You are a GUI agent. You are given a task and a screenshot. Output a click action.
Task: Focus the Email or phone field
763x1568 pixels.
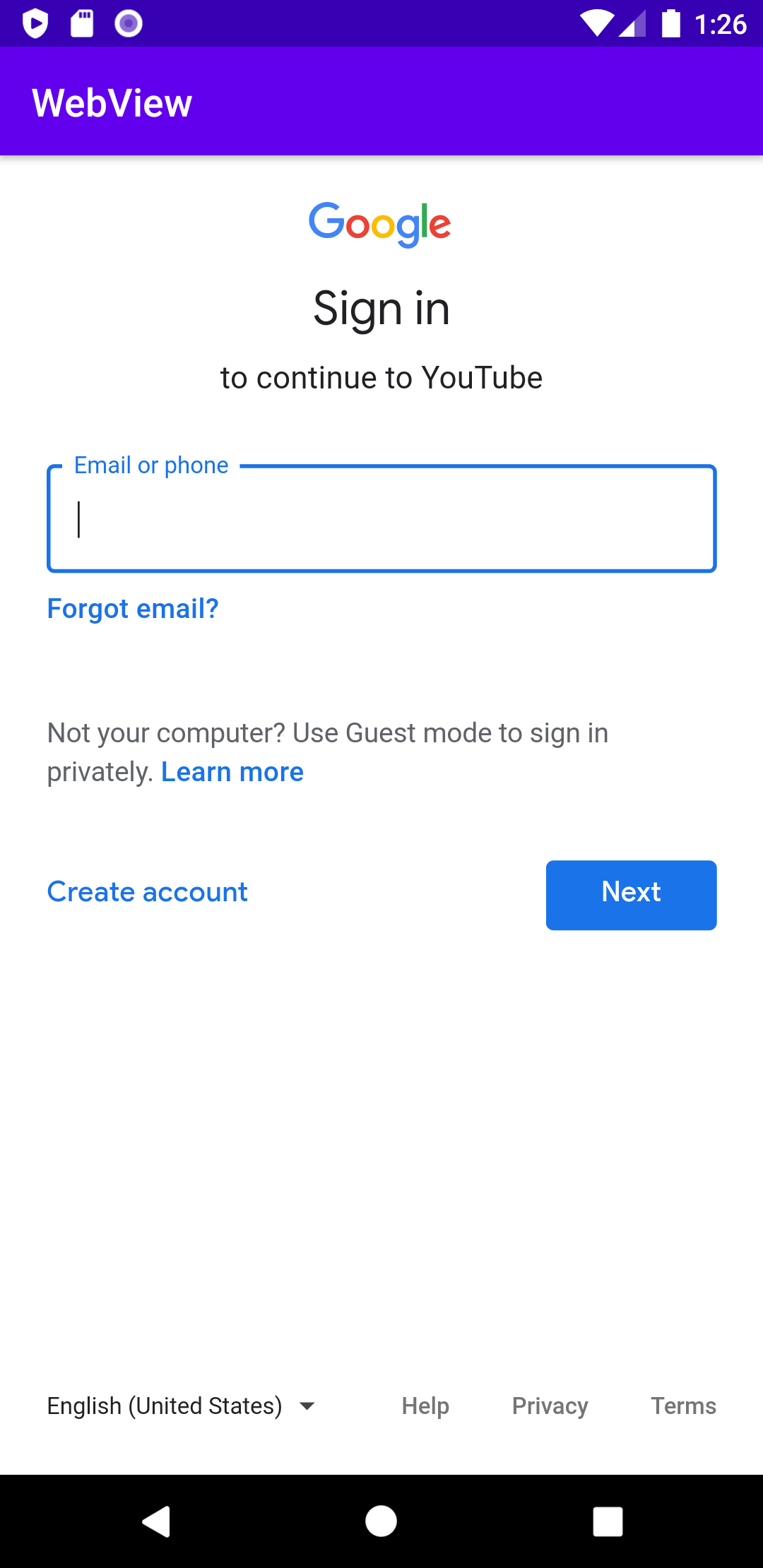click(x=381, y=518)
